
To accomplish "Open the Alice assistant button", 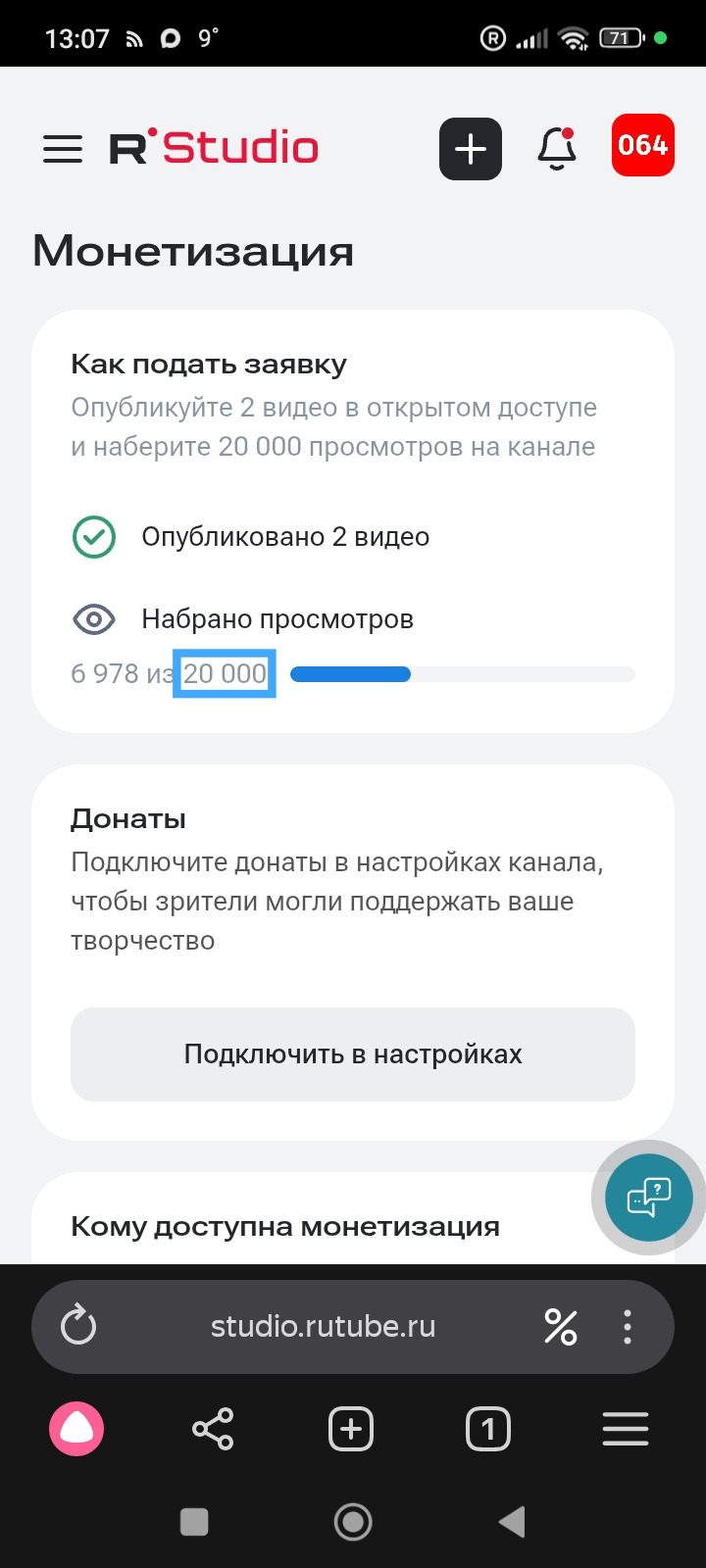I will click(76, 1429).
